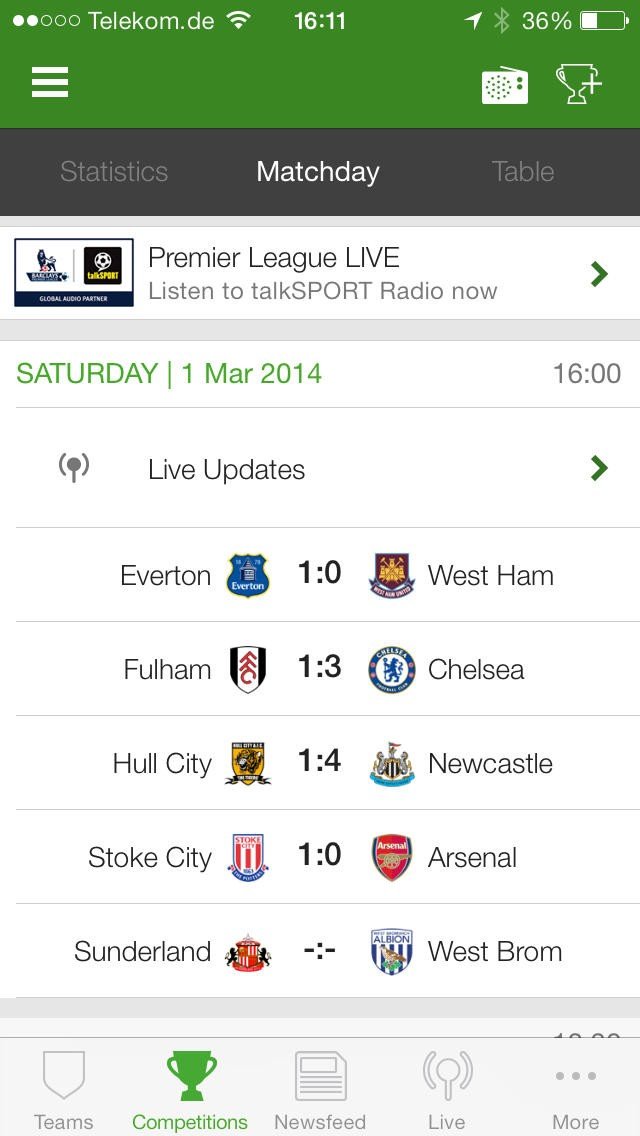
Task: Open Live Updates
Action: click(x=320, y=469)
